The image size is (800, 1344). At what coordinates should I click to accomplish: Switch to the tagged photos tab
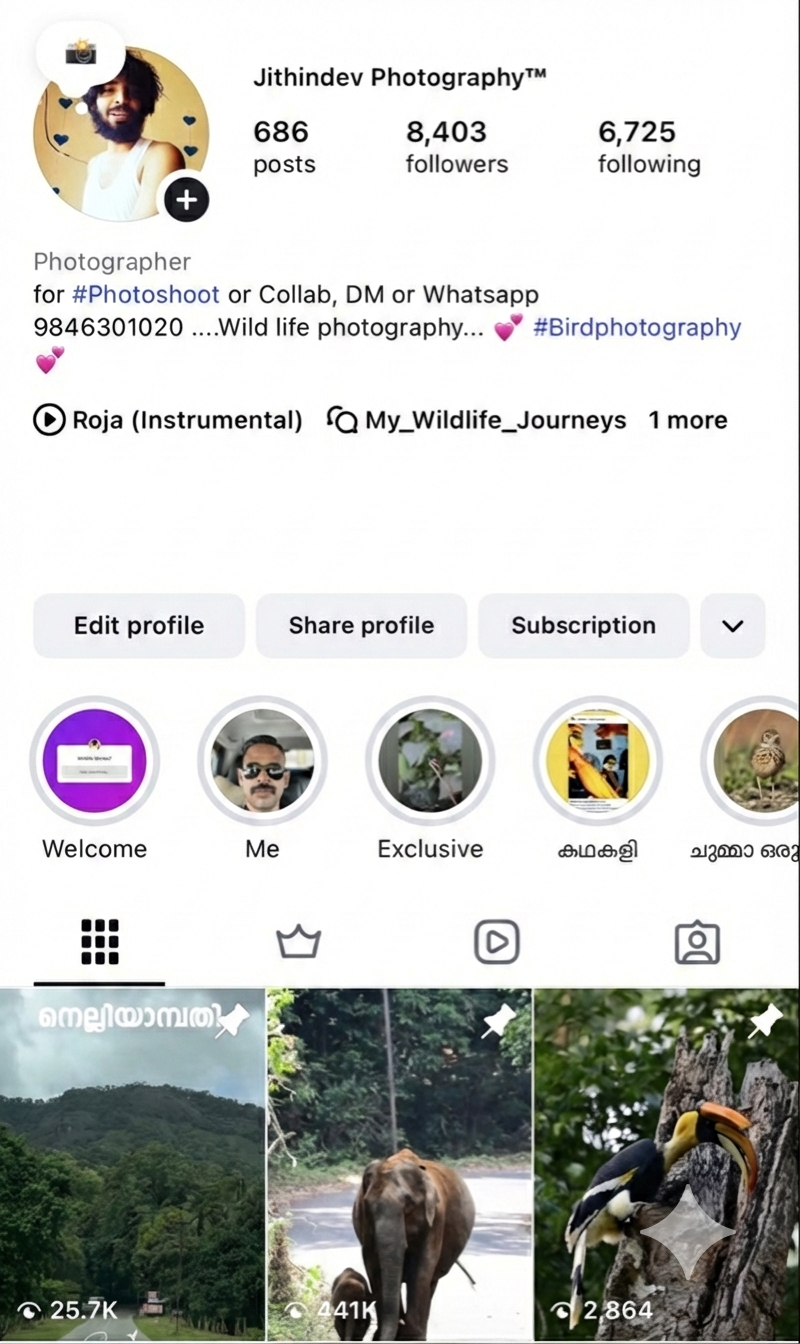pos(697,942)
